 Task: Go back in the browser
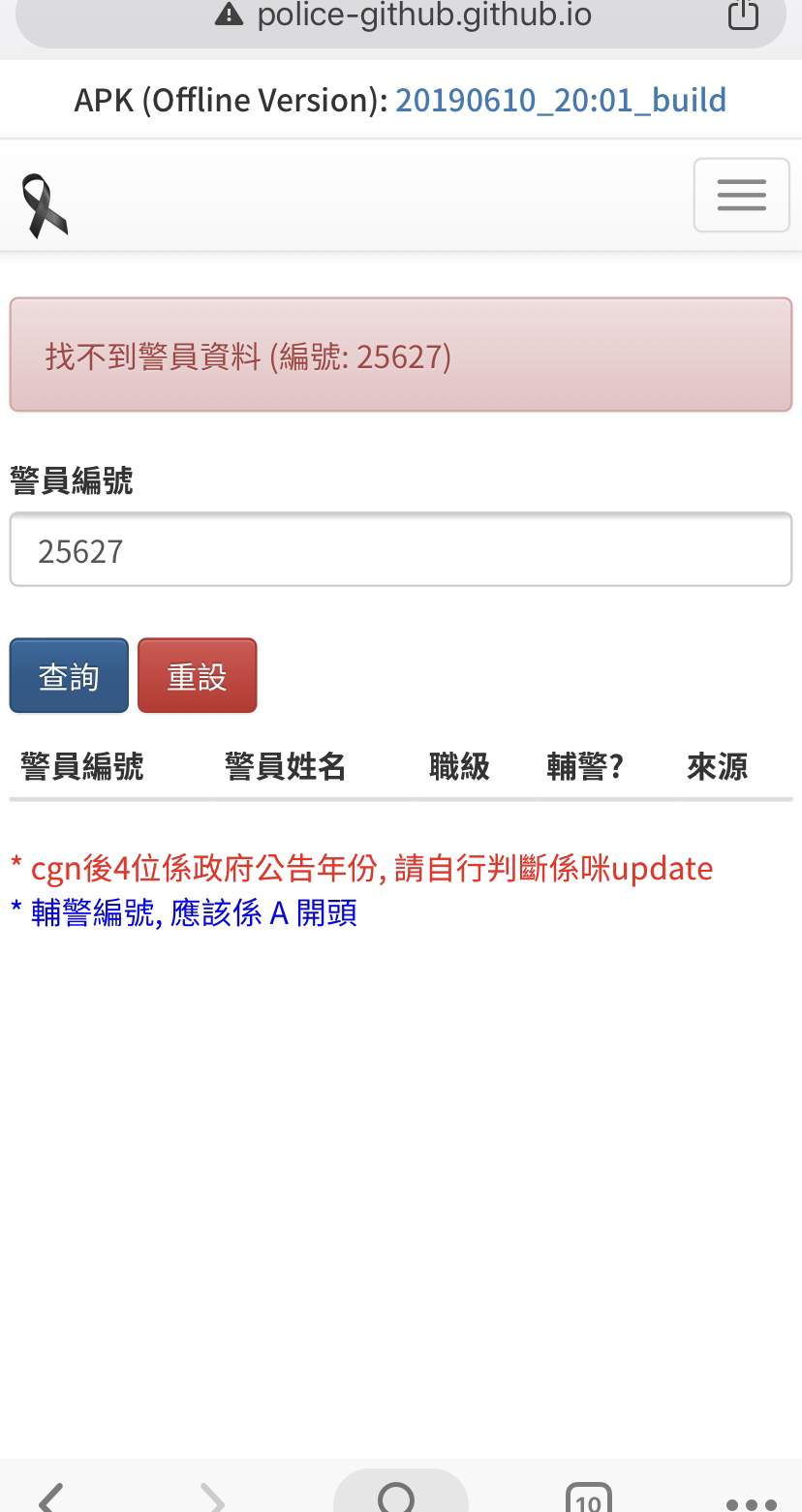pyautogui.click(x=51, y=1497)
